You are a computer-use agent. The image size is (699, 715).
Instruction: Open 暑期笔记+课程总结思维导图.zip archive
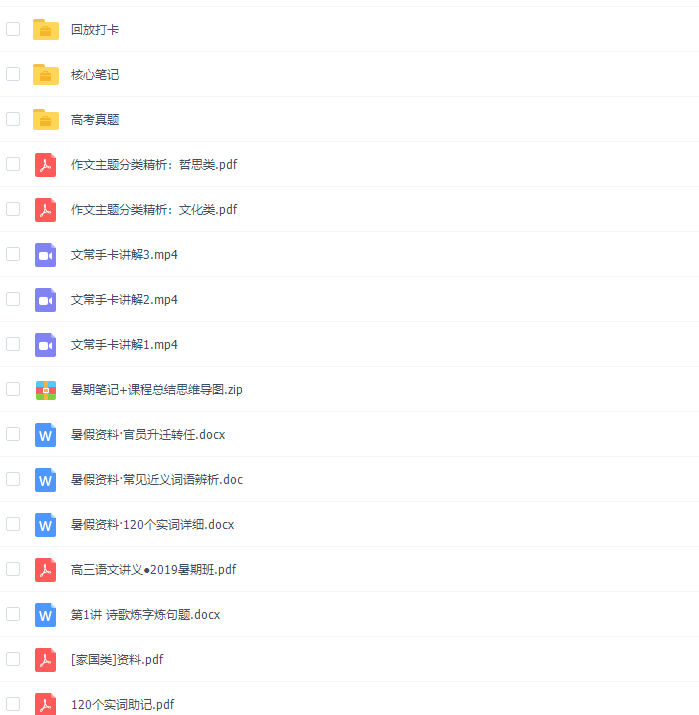156,390
